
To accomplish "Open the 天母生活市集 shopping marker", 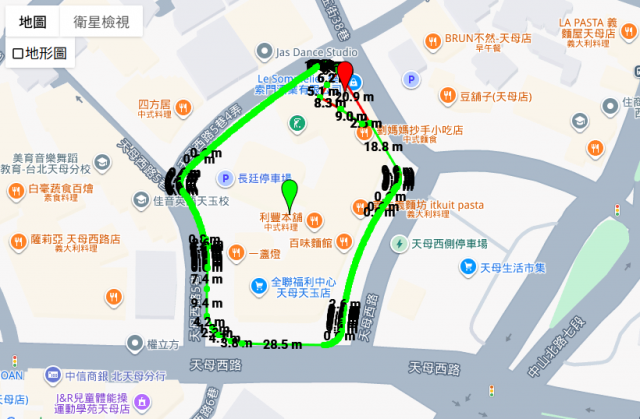I will 466,267.
